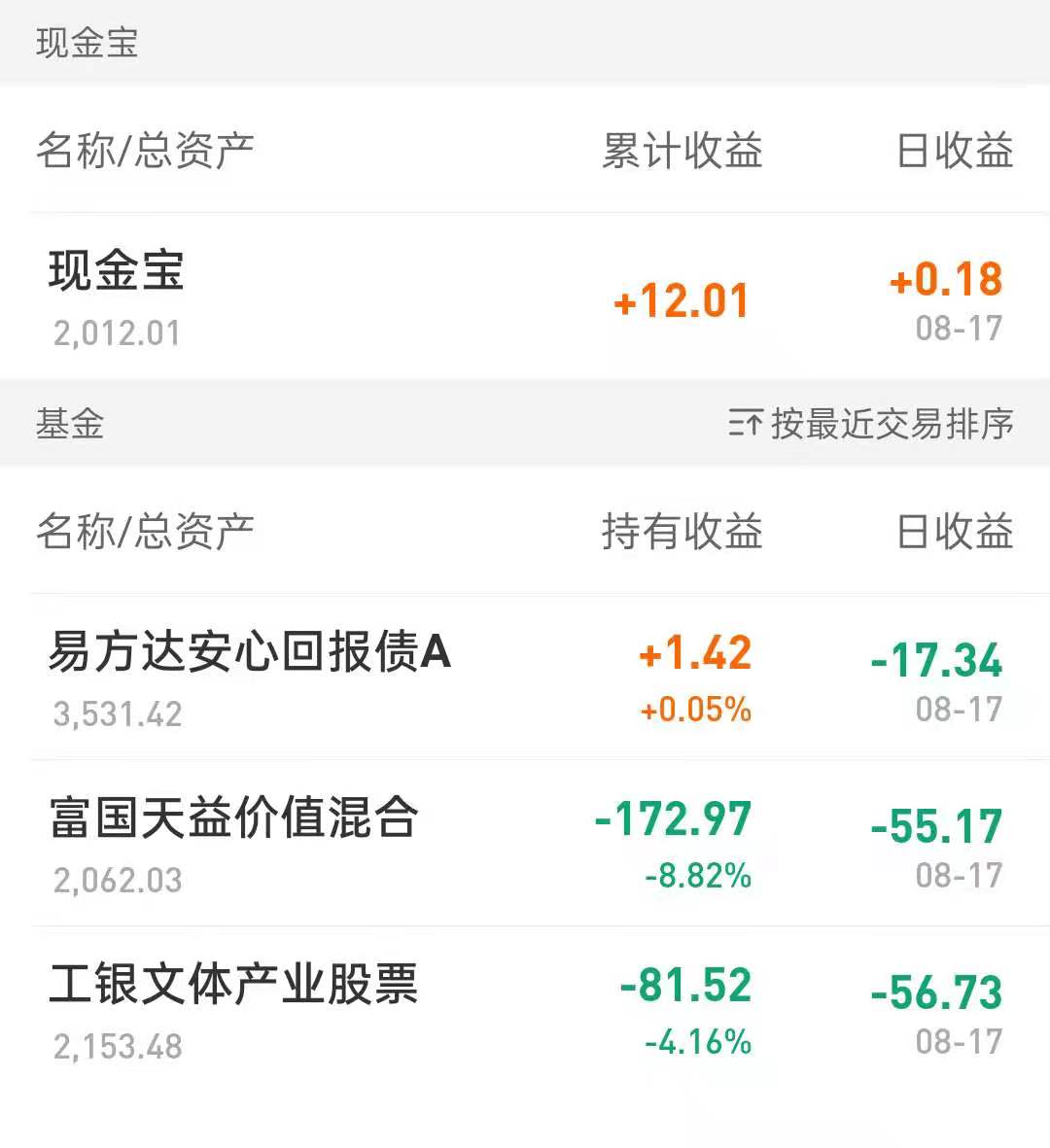Toggle the 日收益 column display
Screen dimensions: 1050x1148
coord(957,533)
